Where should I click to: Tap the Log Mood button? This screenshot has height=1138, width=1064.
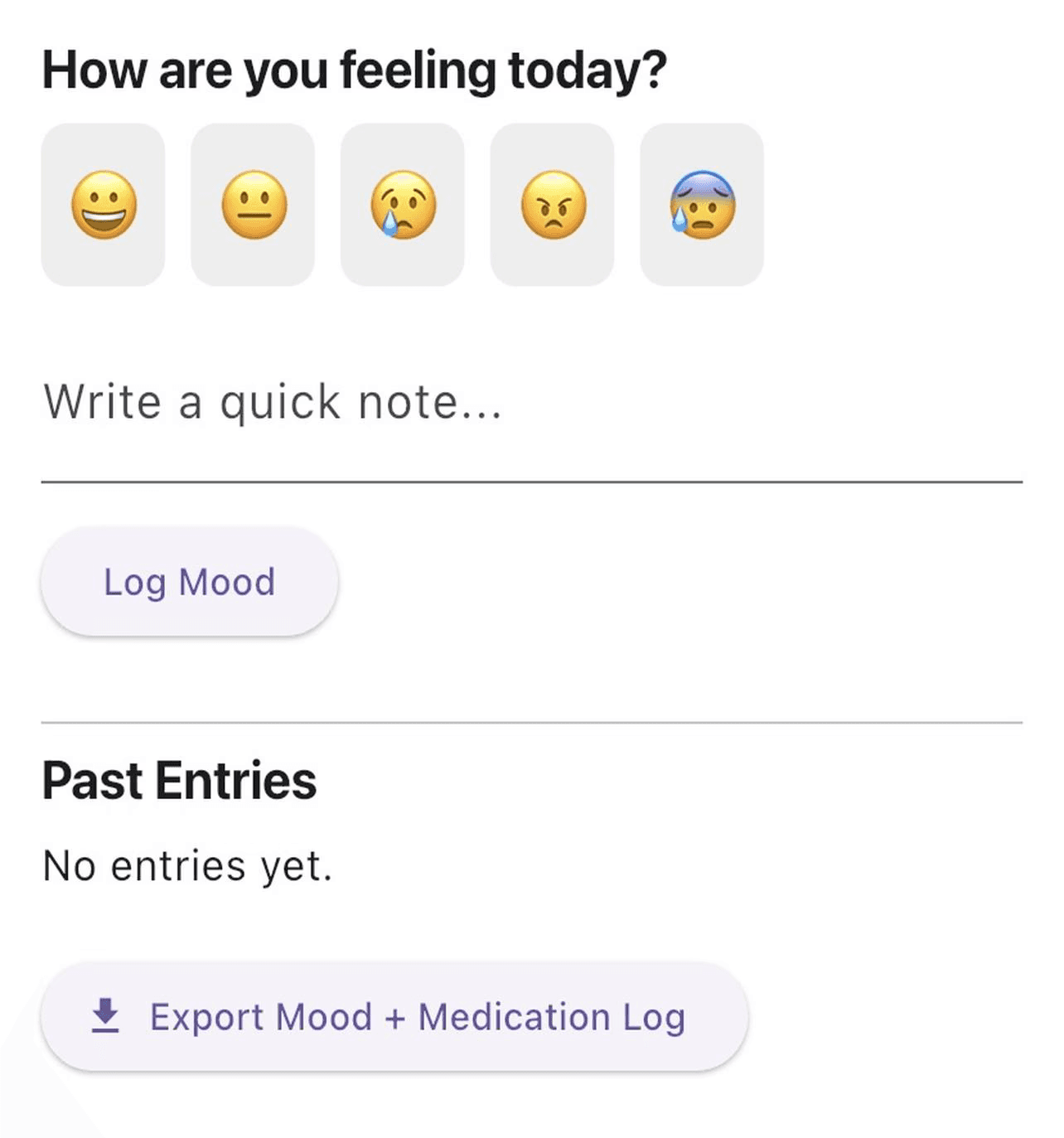pos(190,582)
